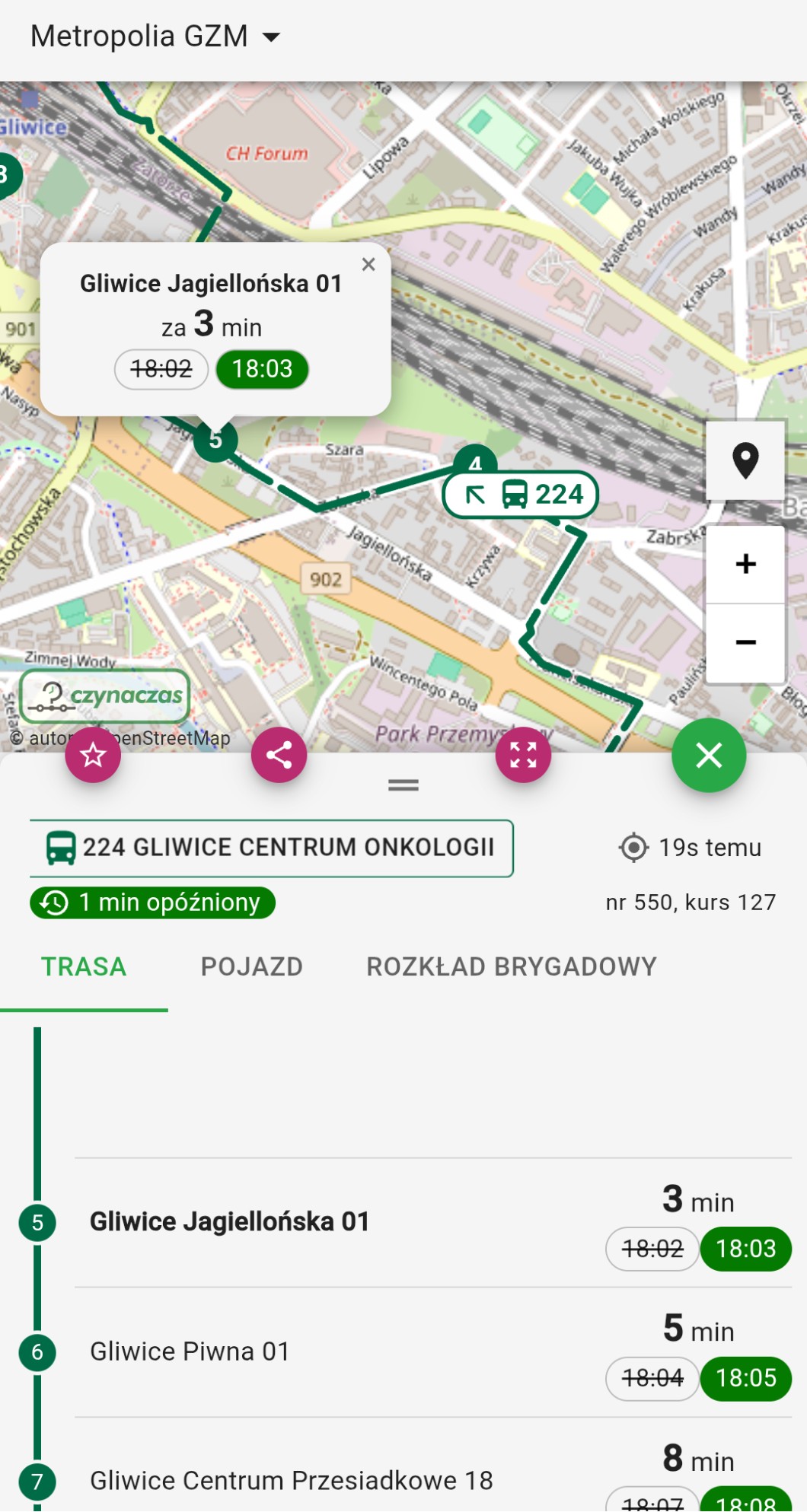The image size is (807, 1512).
Task: Open stop Gliwice Jagiellońska 01 in list
Action: point(230,1222)
